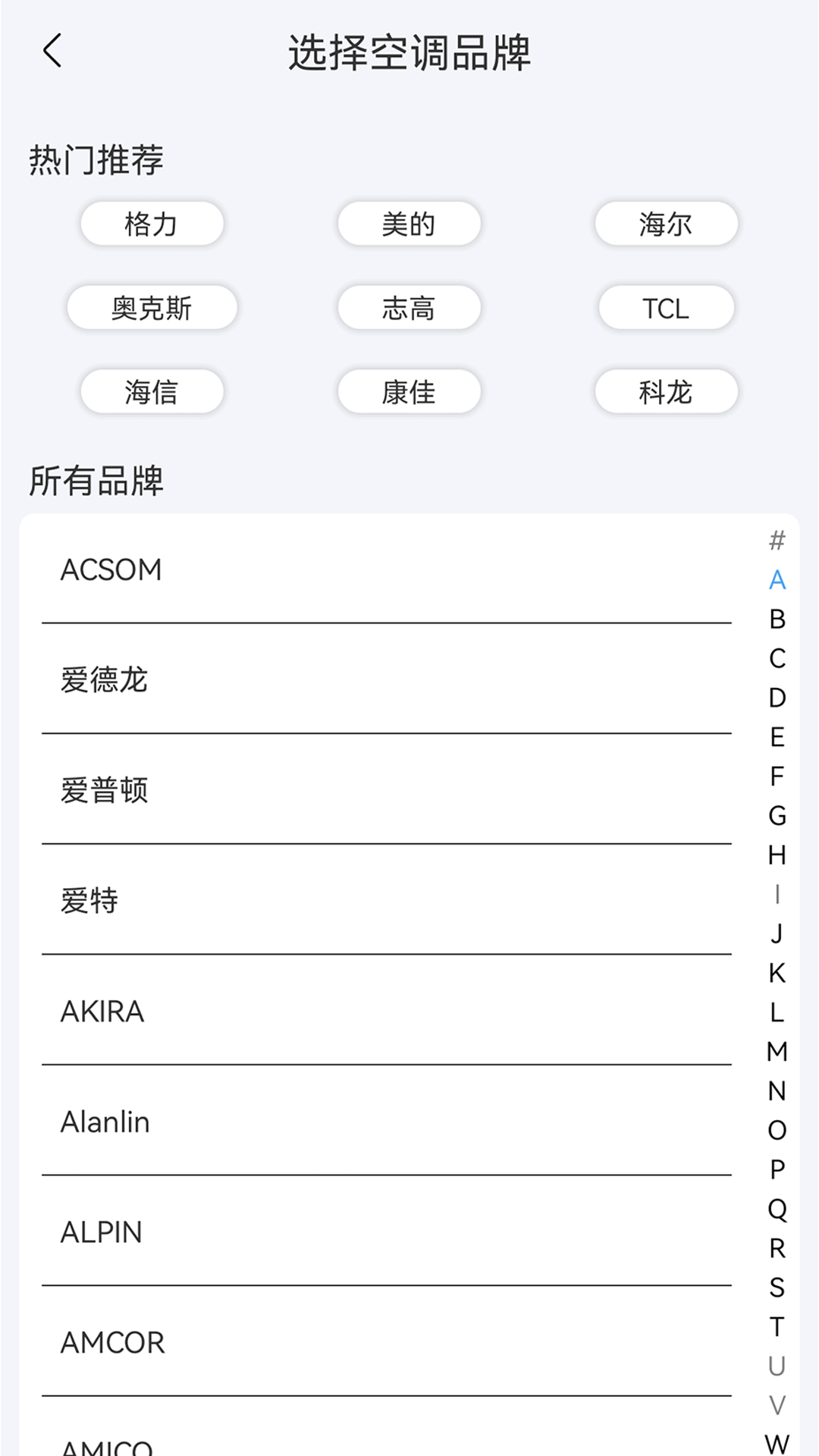The image size is (819, 1456).
Task: Choose 科龙 from hot recommendations
Action: point(665,391)
